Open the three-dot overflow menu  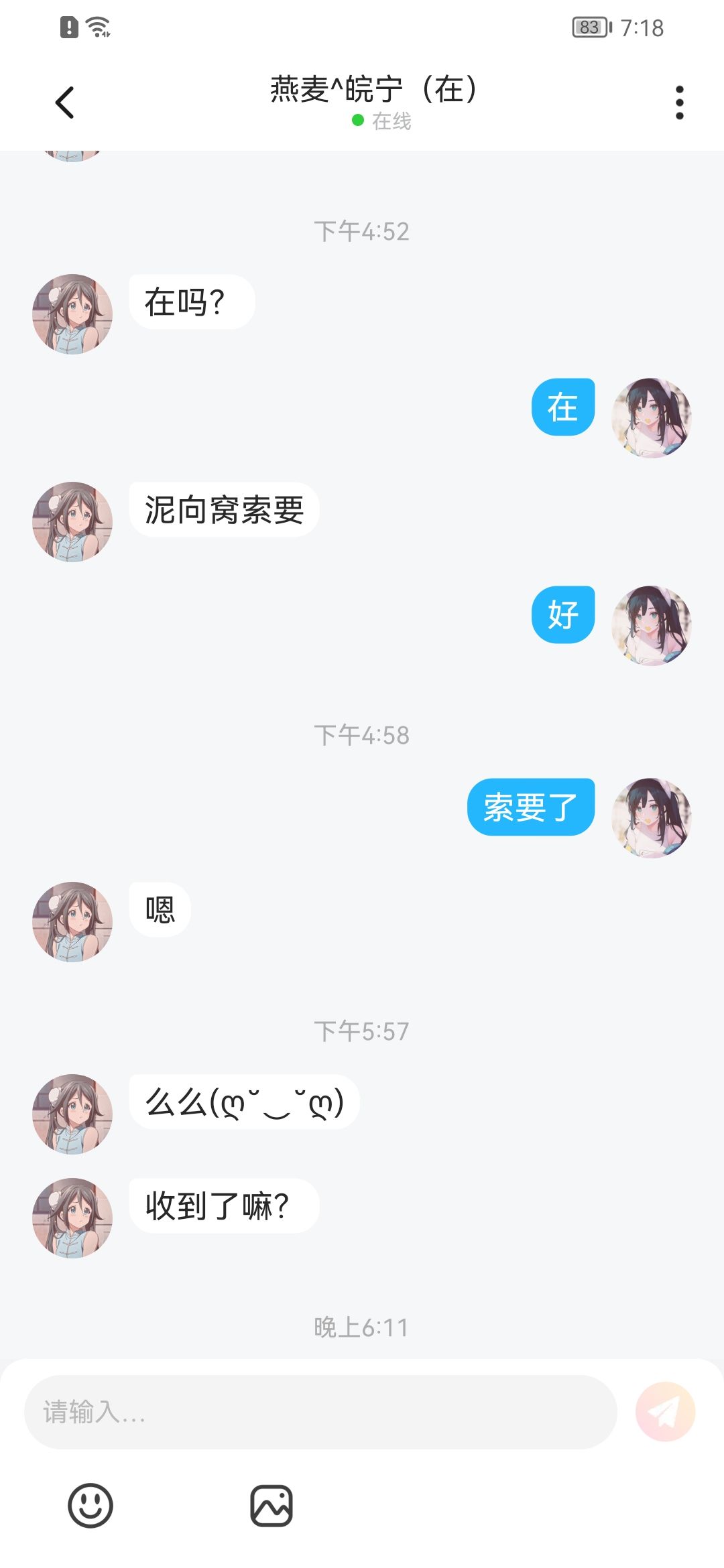tap(679, 103)
